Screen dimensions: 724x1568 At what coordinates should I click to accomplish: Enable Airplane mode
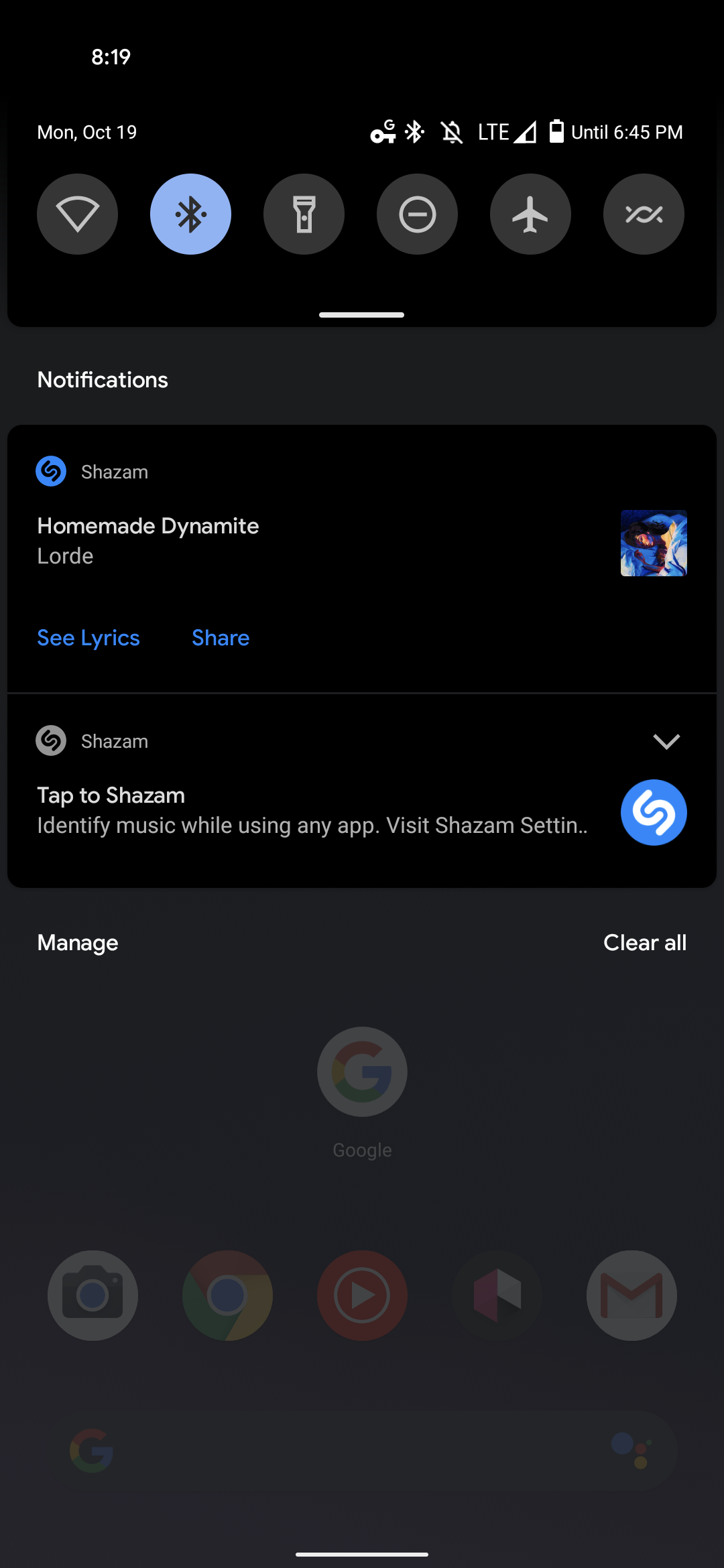[530, 214]
